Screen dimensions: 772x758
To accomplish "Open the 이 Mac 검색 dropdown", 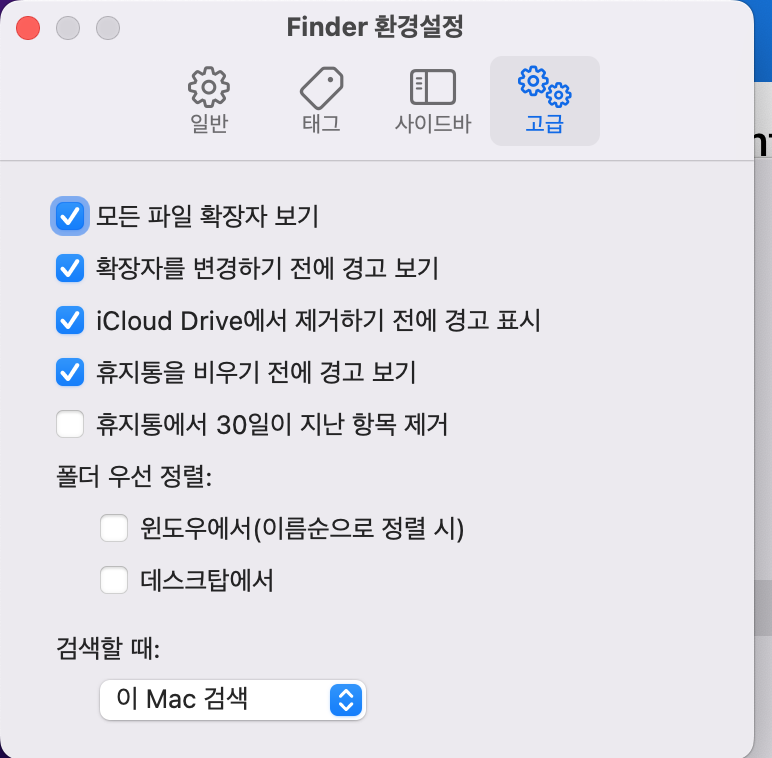I will (x=232, y=700).
